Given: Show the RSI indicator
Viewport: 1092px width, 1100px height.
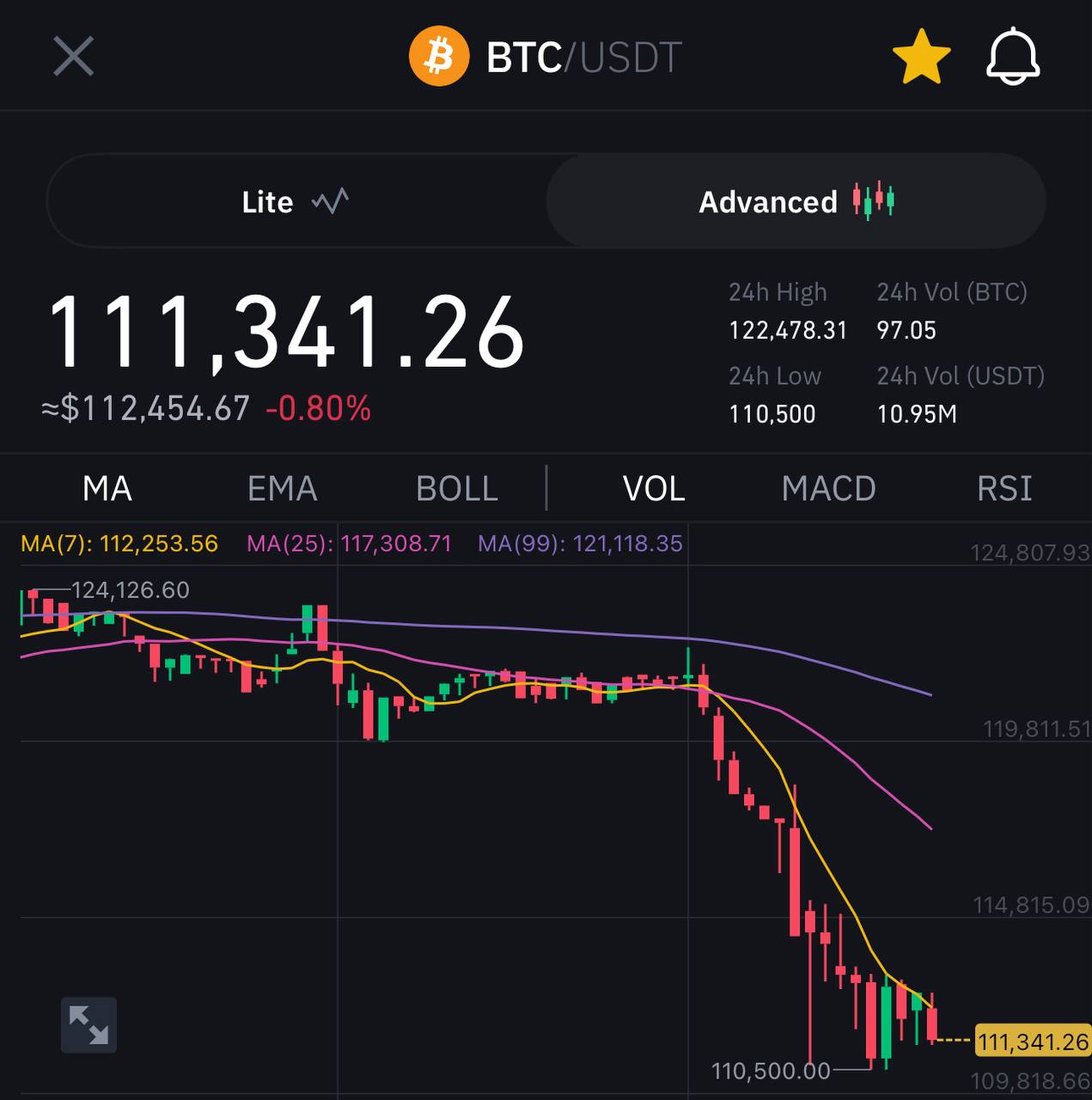Looking at the screenshot, I should point(1004,489).
